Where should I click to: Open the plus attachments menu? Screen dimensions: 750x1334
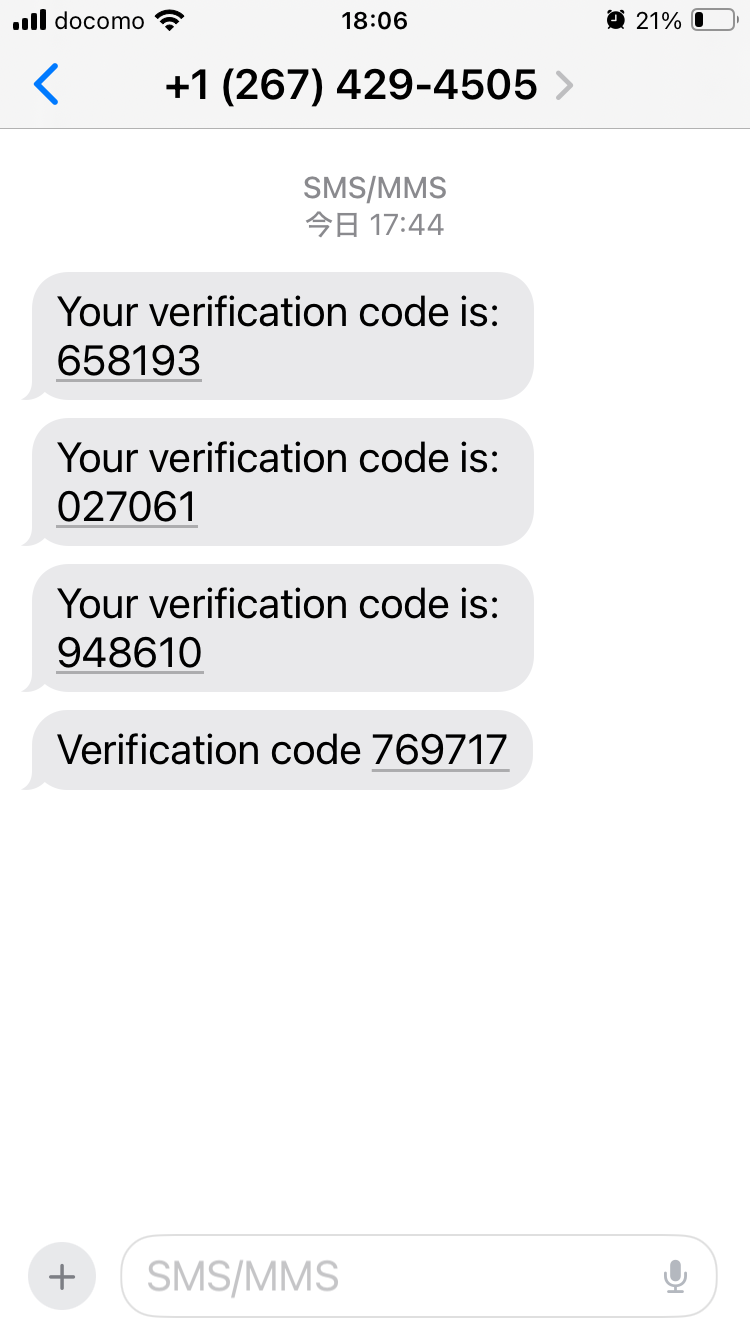62,1276
